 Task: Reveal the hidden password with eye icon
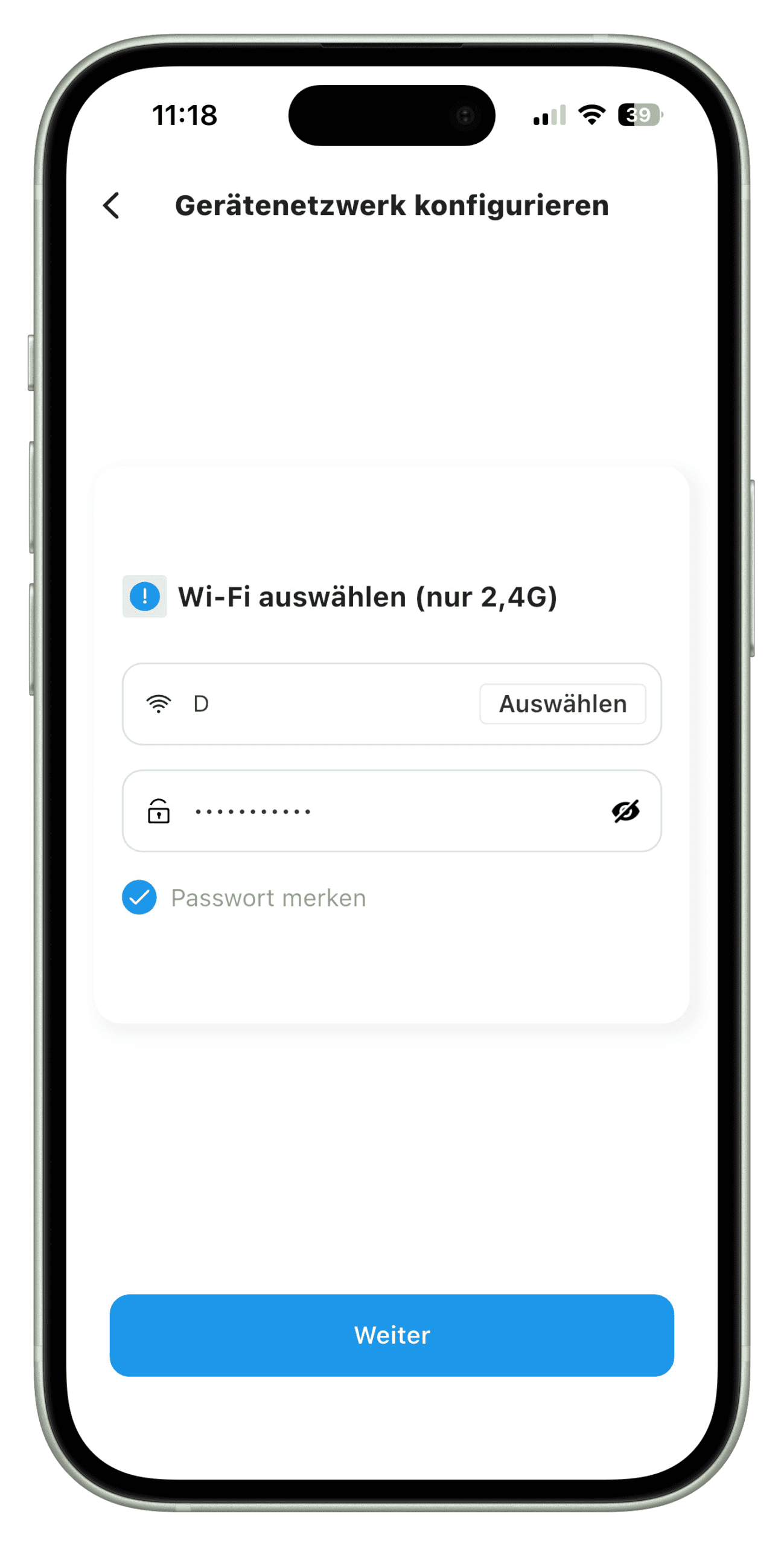click(625, 811)
